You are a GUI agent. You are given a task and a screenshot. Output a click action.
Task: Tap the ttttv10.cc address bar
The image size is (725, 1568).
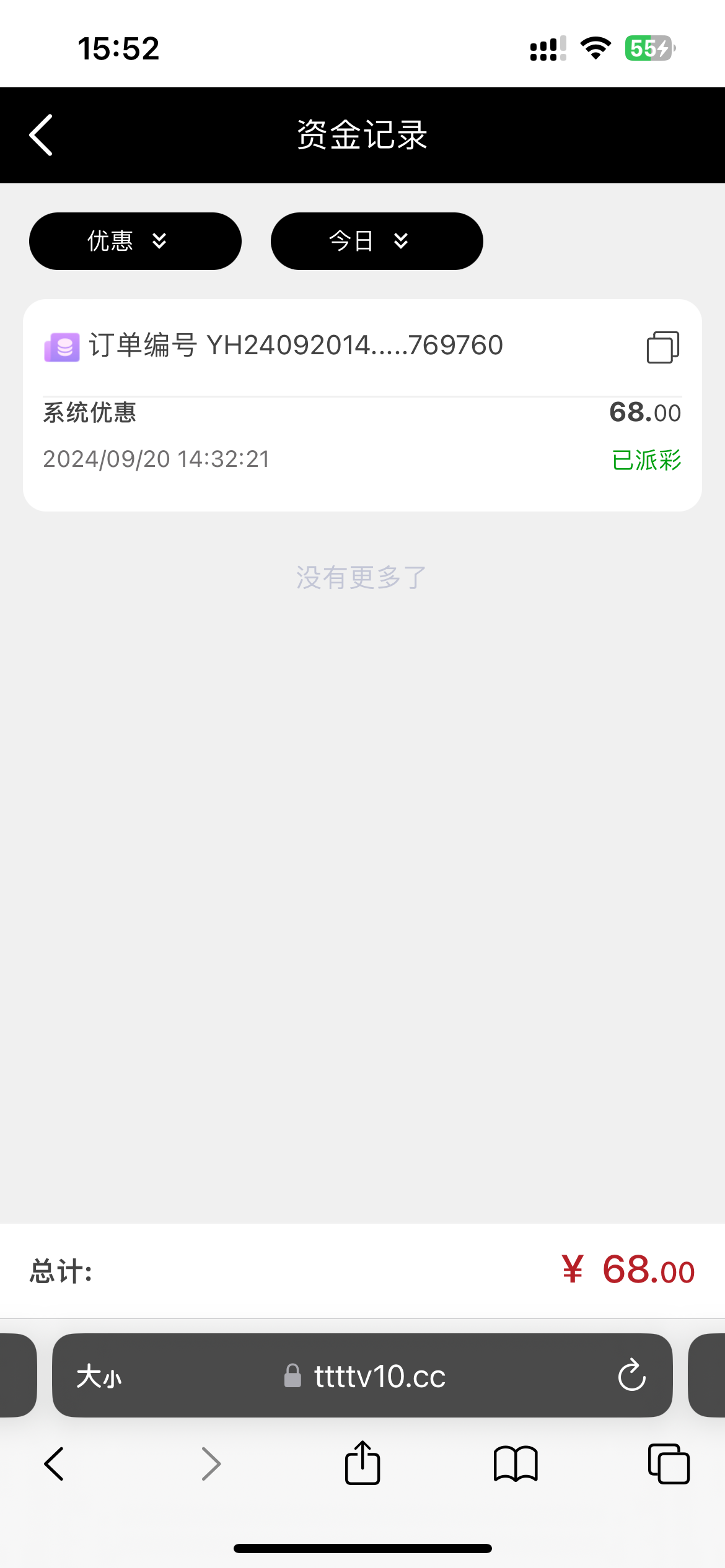[x=378, y=1377]
